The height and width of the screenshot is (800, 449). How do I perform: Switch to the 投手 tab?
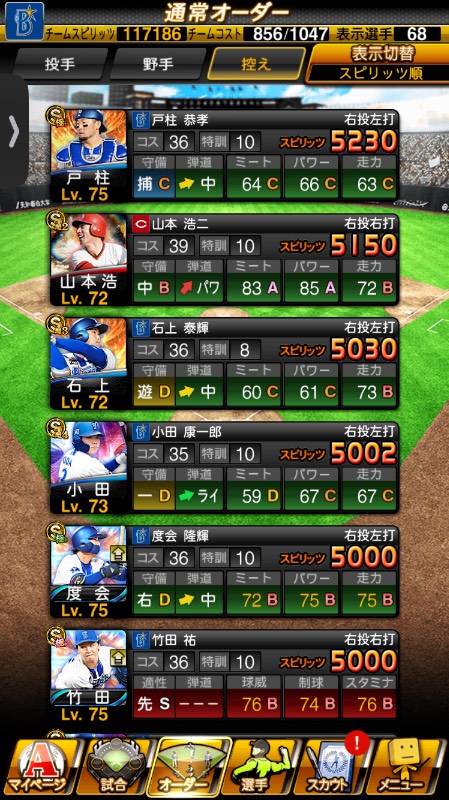point(60,65)
